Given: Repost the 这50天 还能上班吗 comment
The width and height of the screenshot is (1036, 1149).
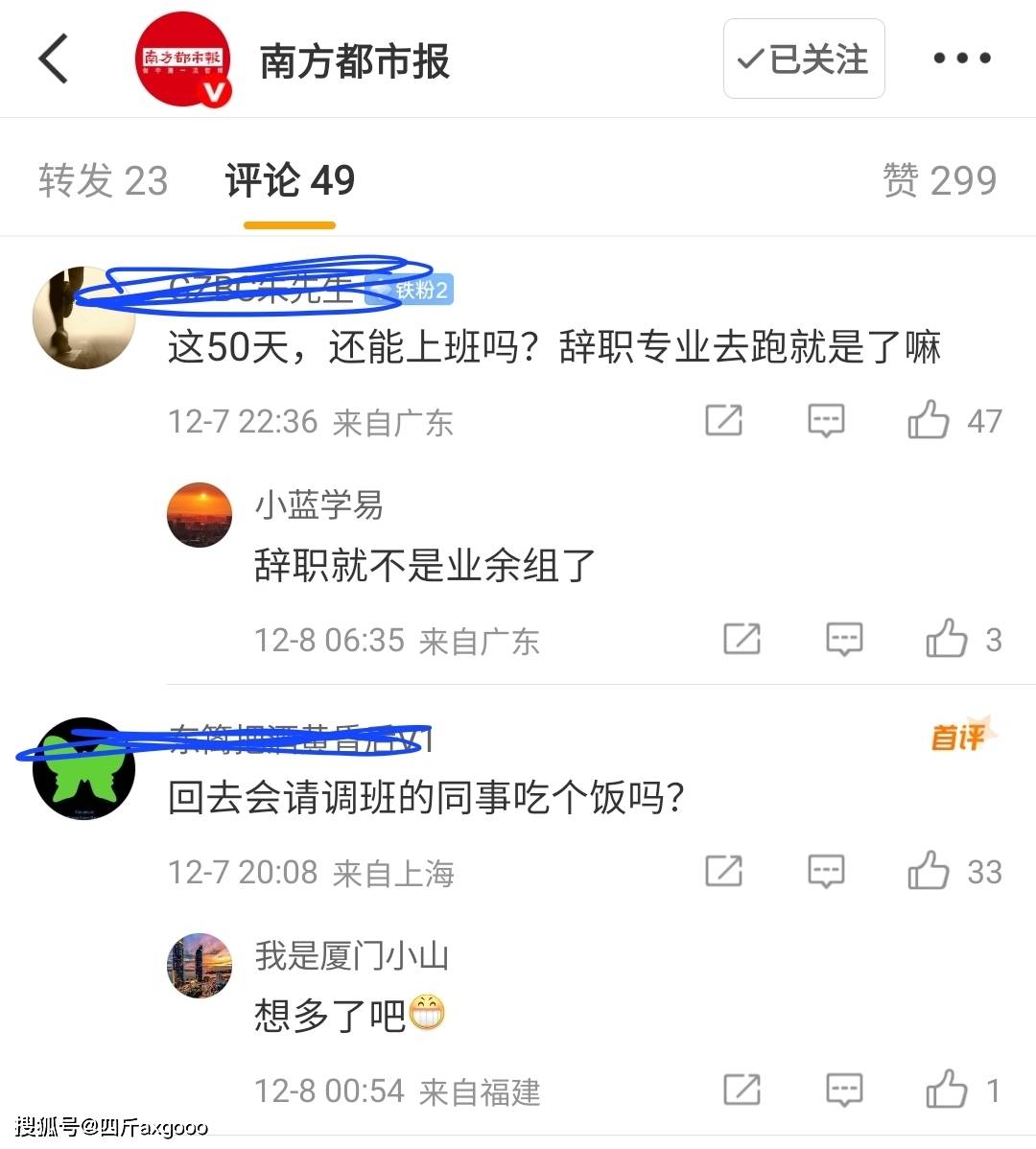Looking at the screenshot, I should coord(723,420).
